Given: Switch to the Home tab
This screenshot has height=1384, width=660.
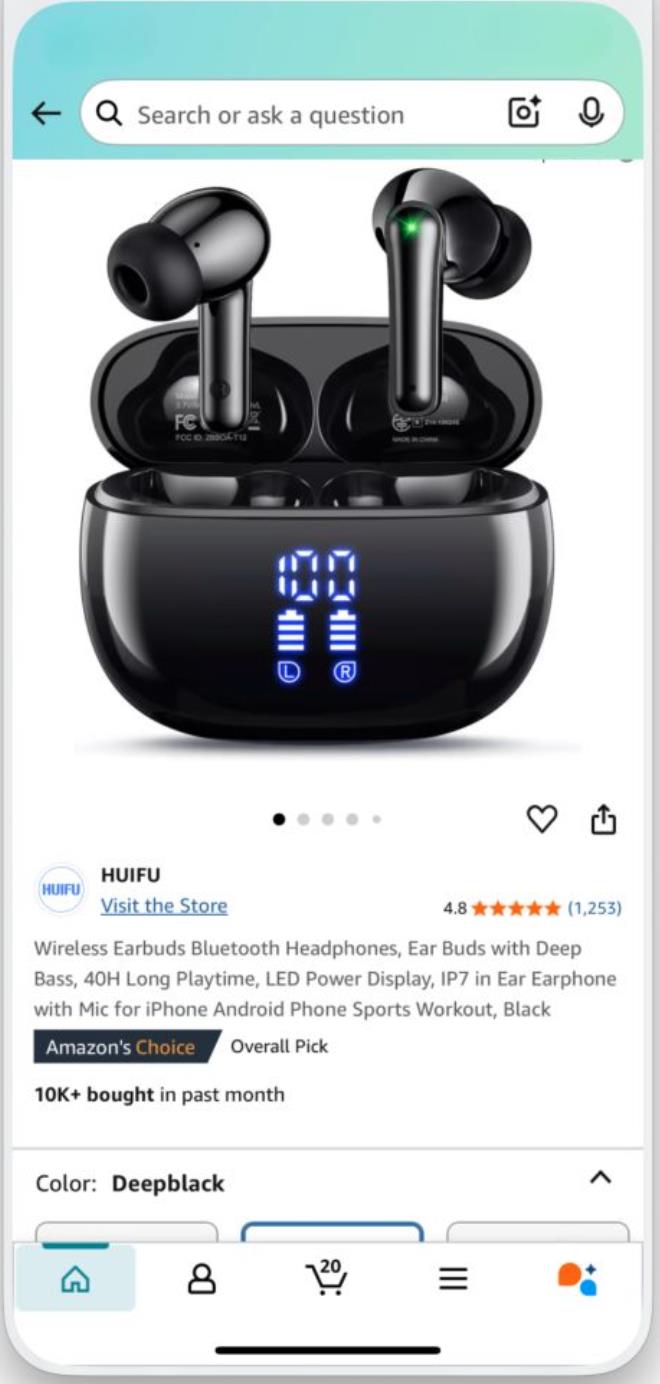Looking at the screenshot, I should (x=75, y=1278).
